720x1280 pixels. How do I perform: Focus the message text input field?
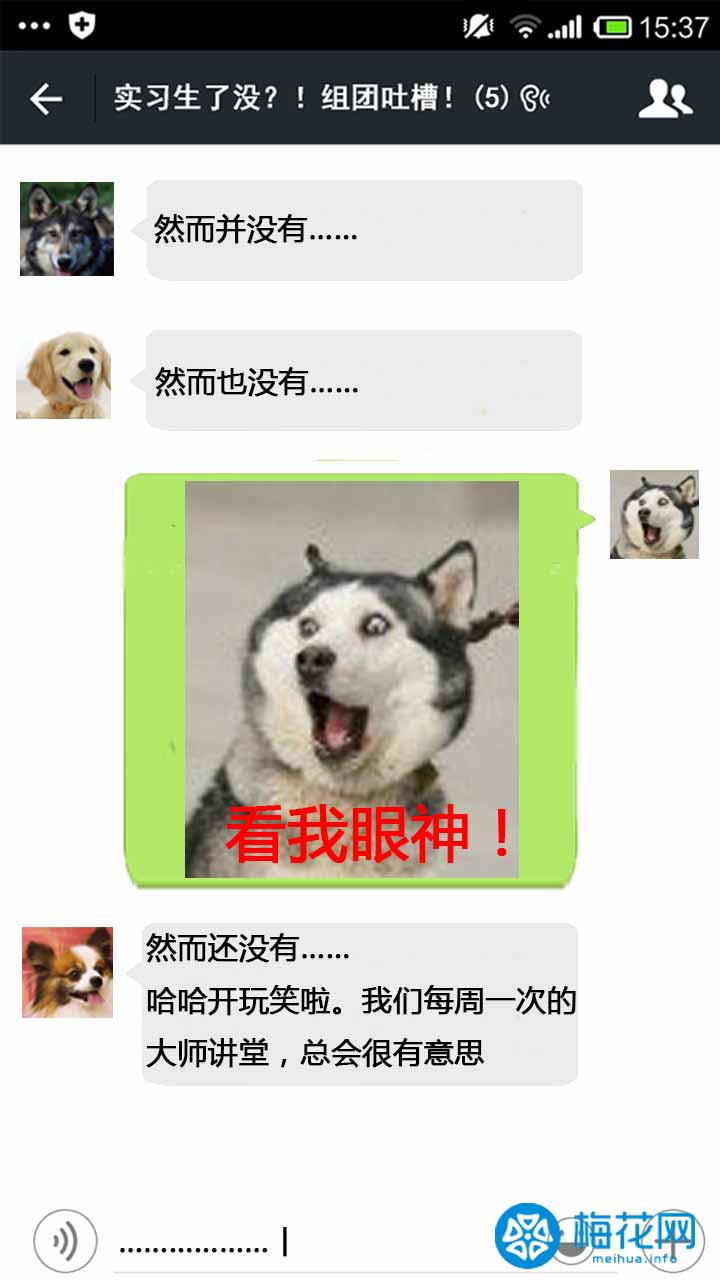click(300, 1243)
